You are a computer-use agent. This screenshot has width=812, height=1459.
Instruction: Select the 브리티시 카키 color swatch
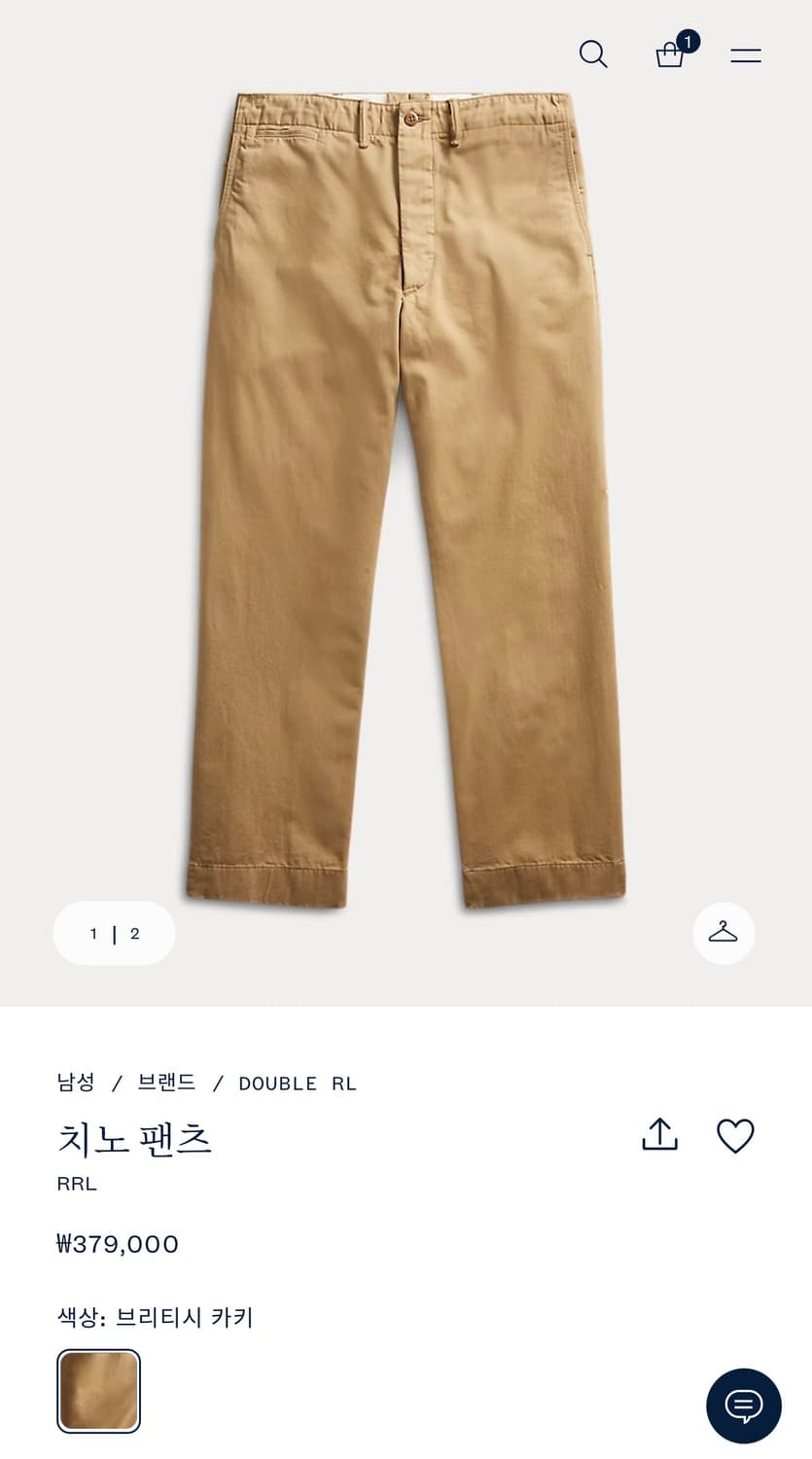click(x=98, y=1390)
